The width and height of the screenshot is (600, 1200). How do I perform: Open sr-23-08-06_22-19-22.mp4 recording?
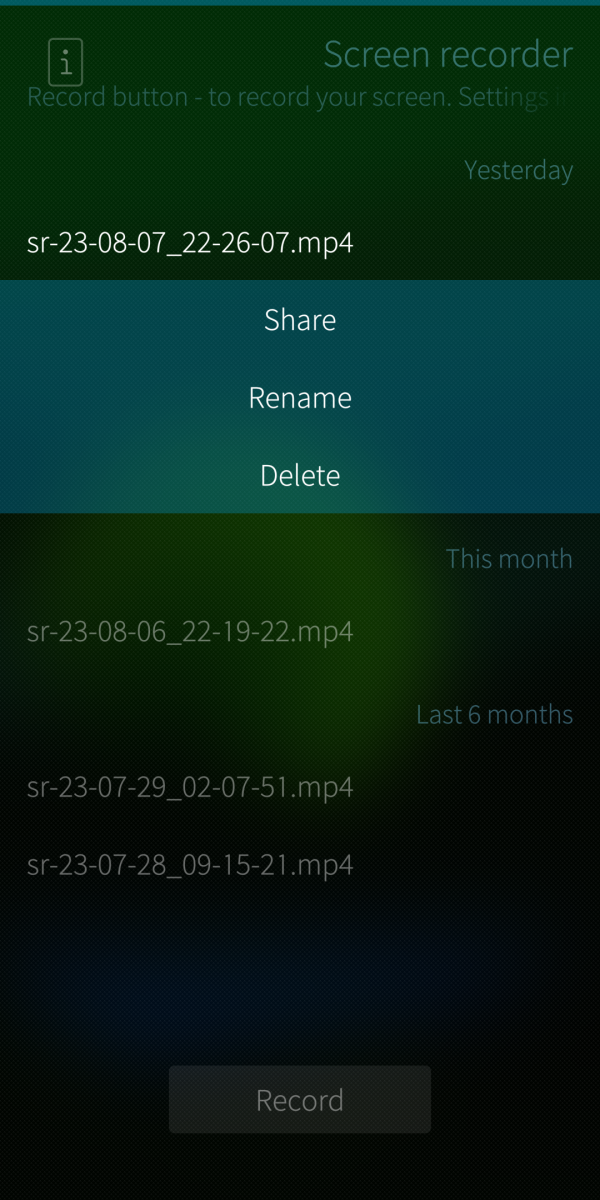(190, 632)
